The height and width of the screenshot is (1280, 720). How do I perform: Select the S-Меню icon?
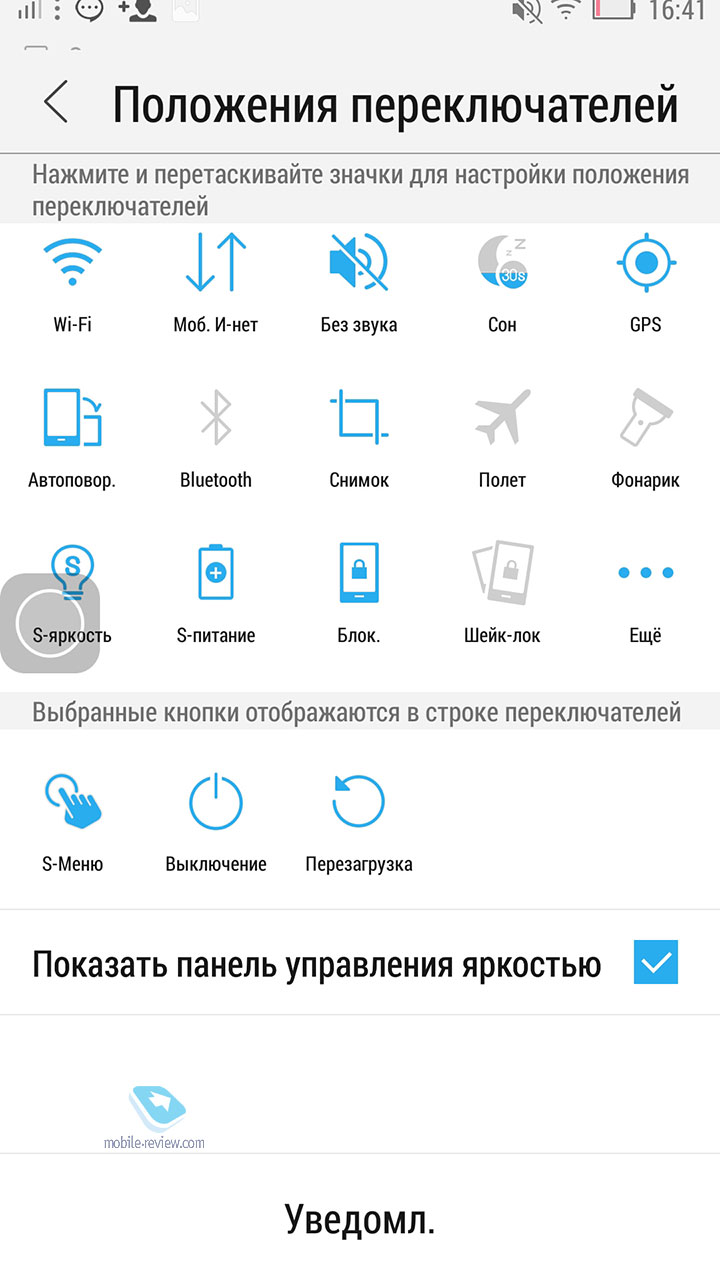[74, 802]
